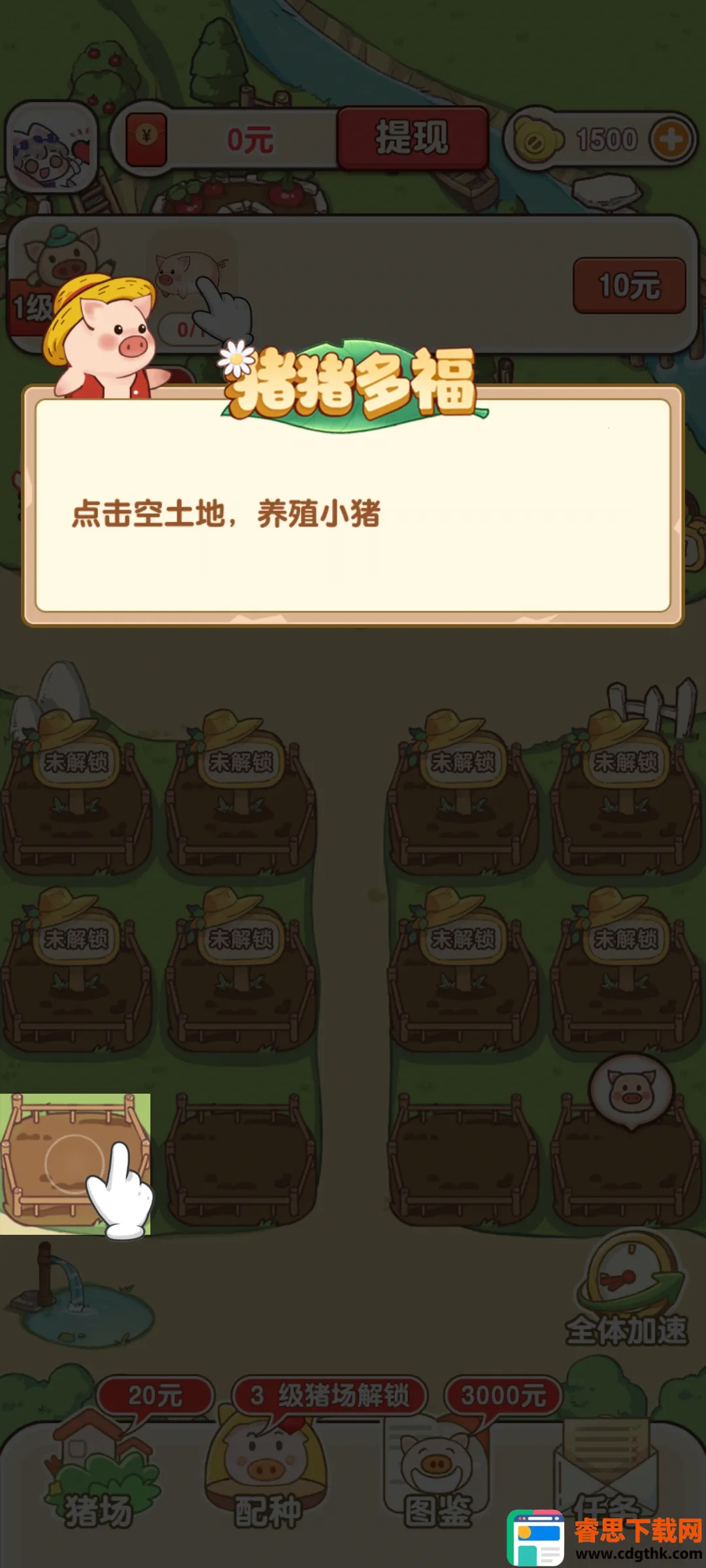The image size is (706, 1568).
Task: Open the player avatar profile
Action: tap(51, 148)
